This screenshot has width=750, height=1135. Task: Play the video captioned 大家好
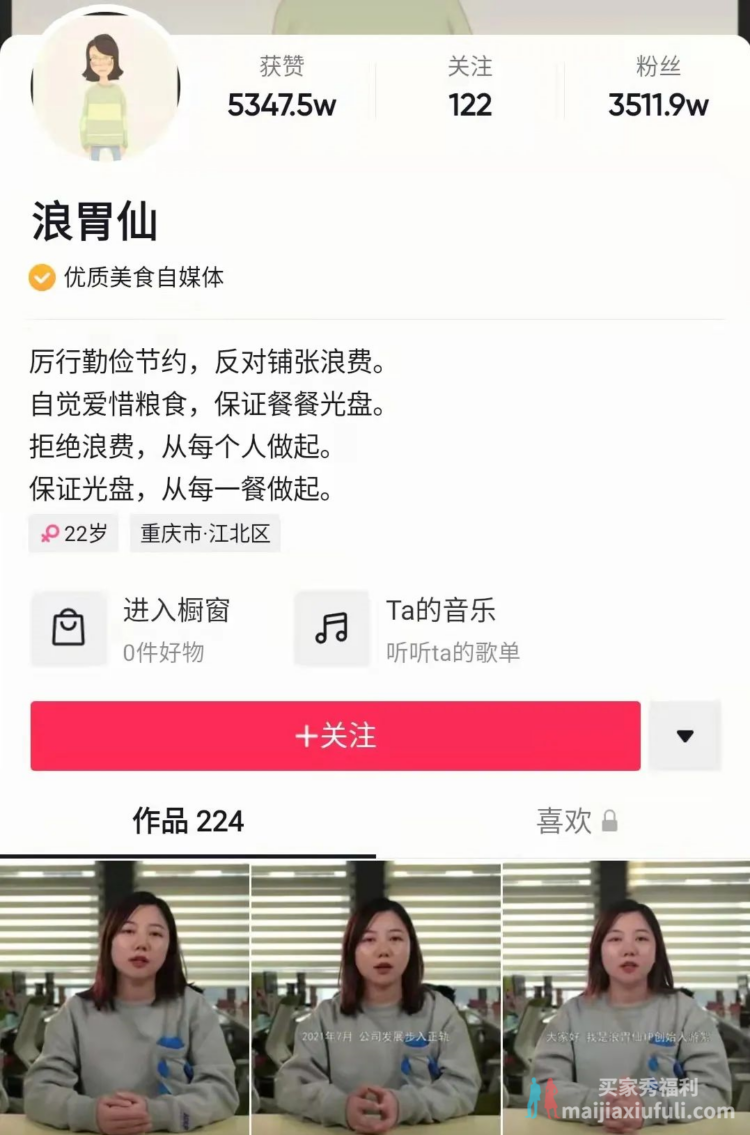(x=626, y=995)
